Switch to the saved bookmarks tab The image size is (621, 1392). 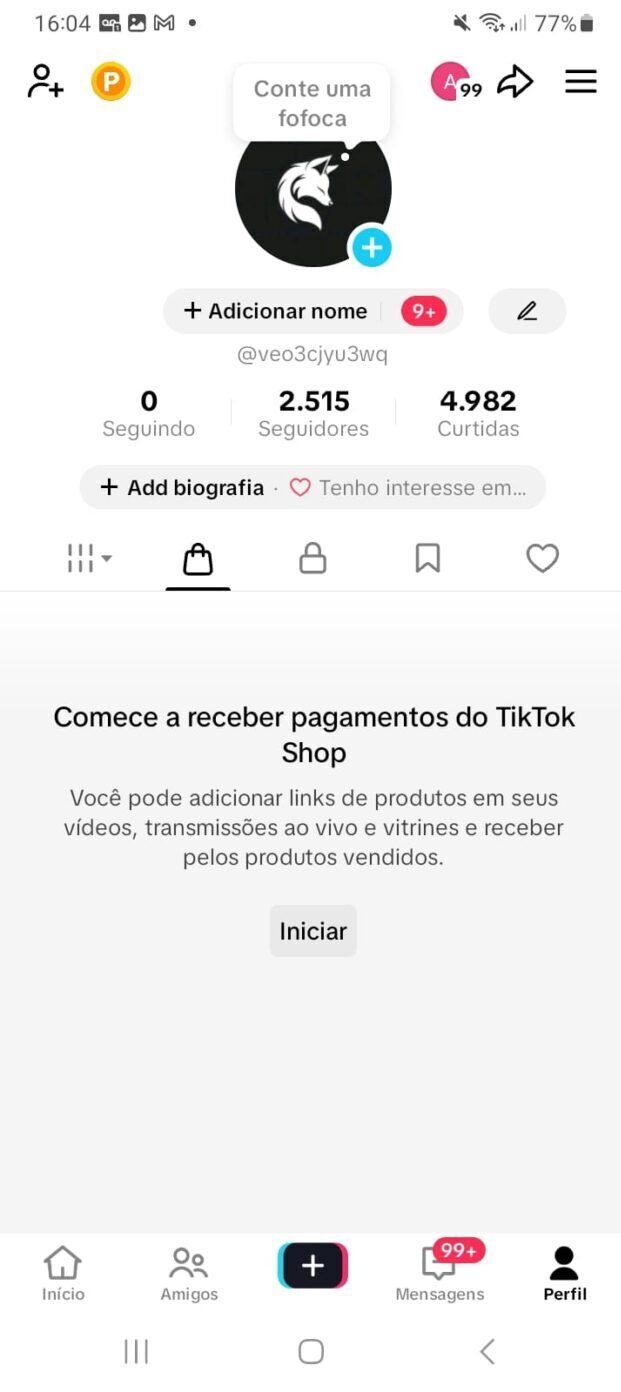pos(428,558)
